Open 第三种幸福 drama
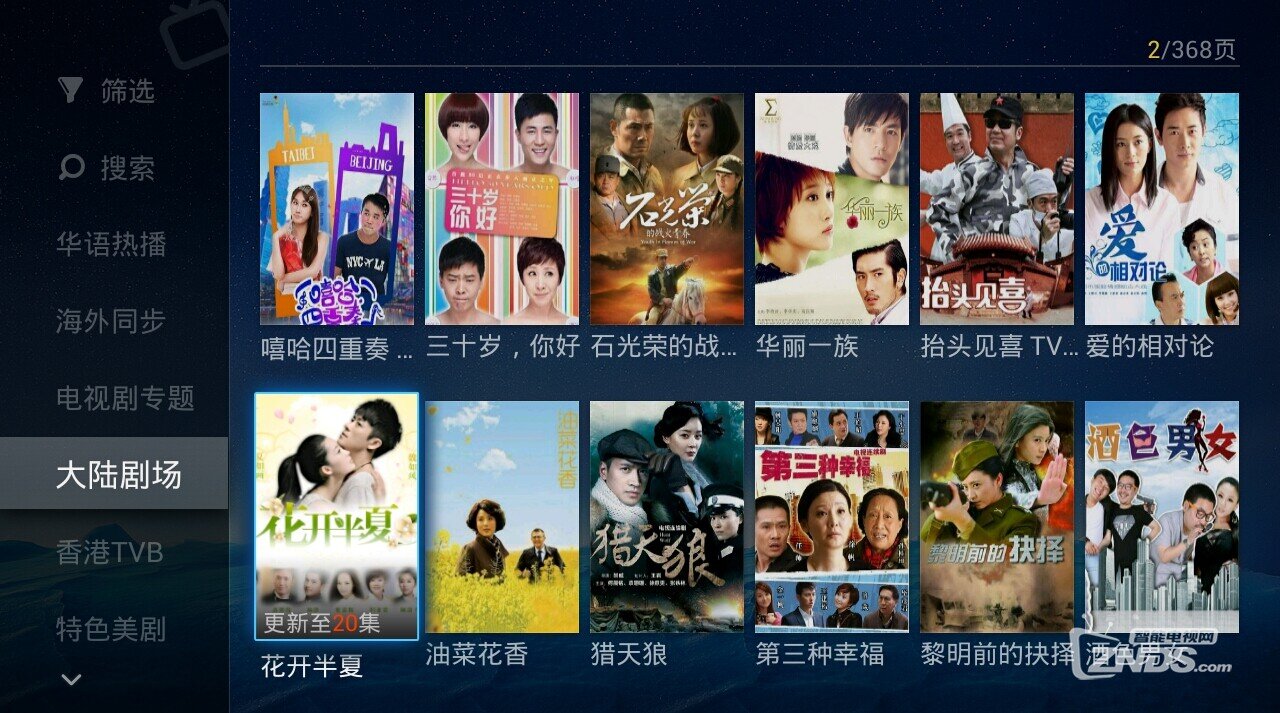1280x713 pixels. tap(831, 517)
